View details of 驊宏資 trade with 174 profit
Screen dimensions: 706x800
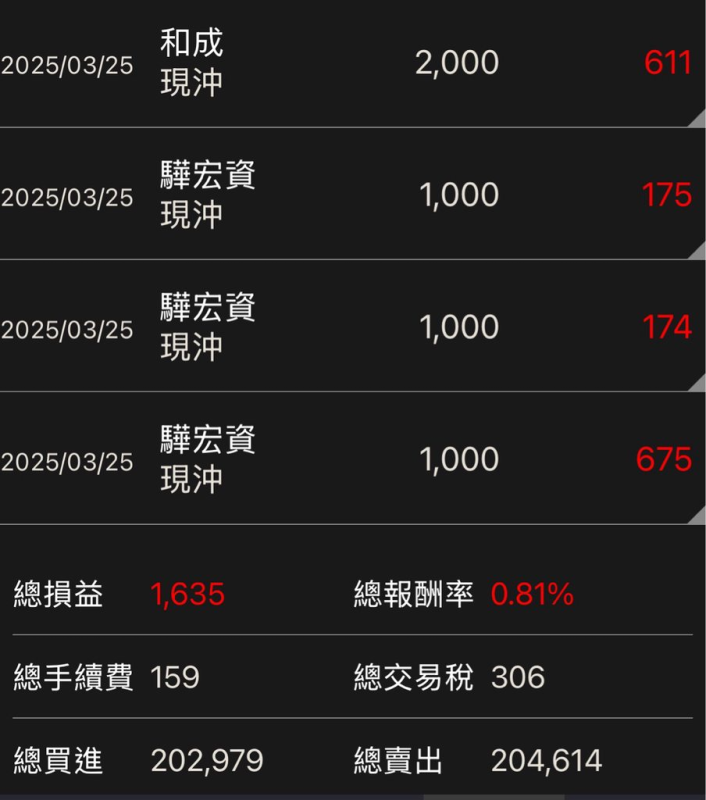click(x=352, y=327)
